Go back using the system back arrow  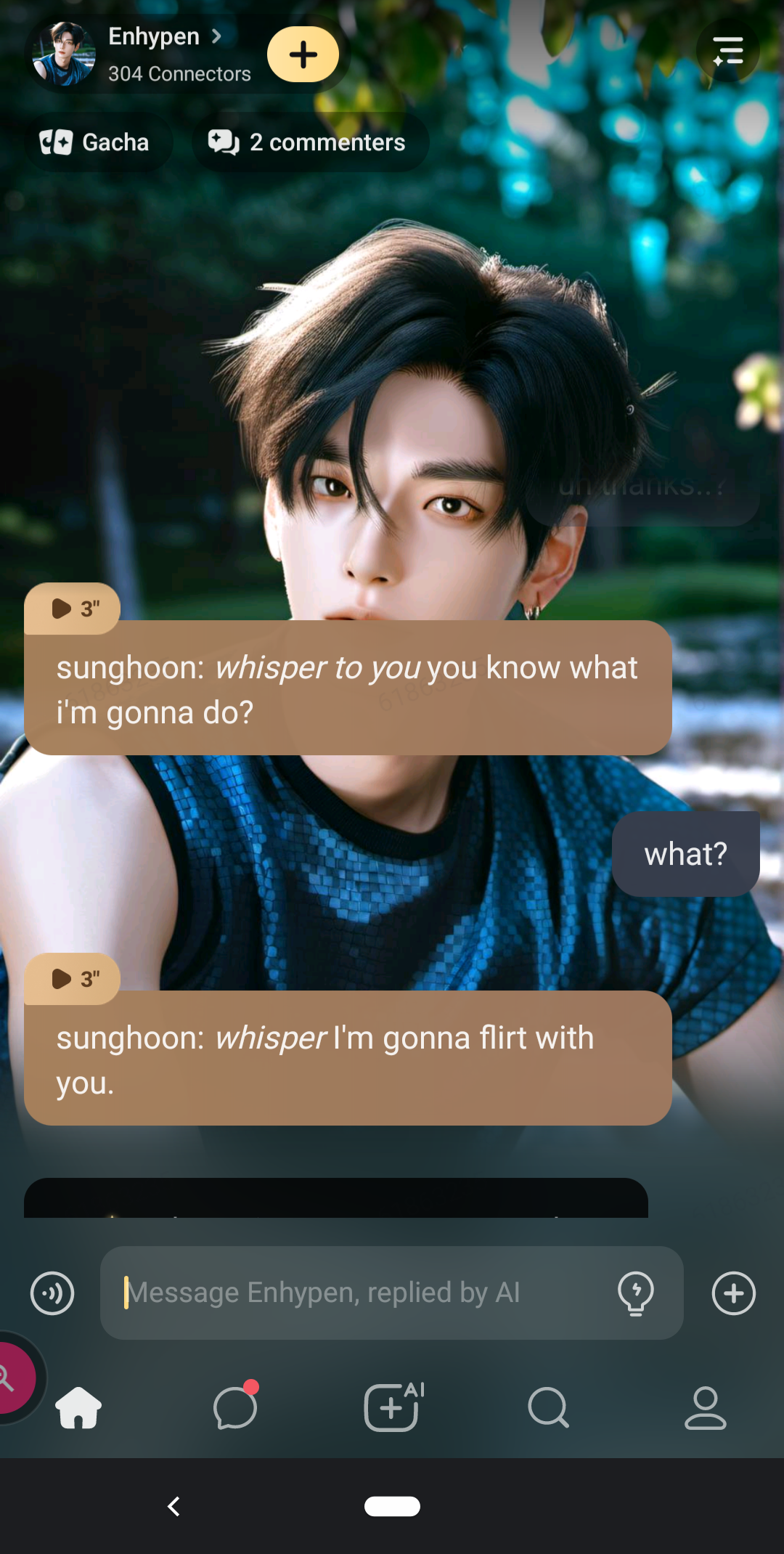click(173, 1507)
